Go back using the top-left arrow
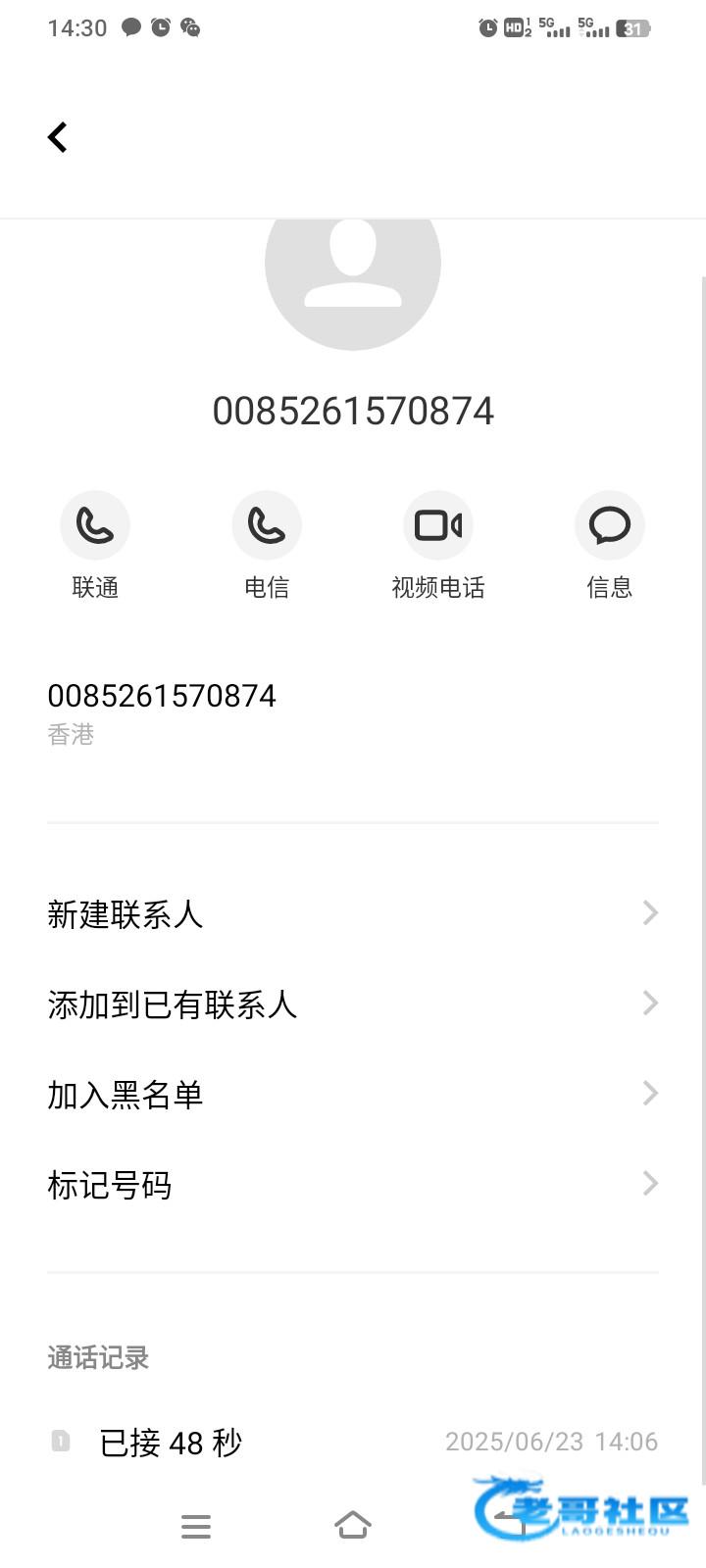The height and width of the screenshot is (1568, 706). tap(58, 137)
